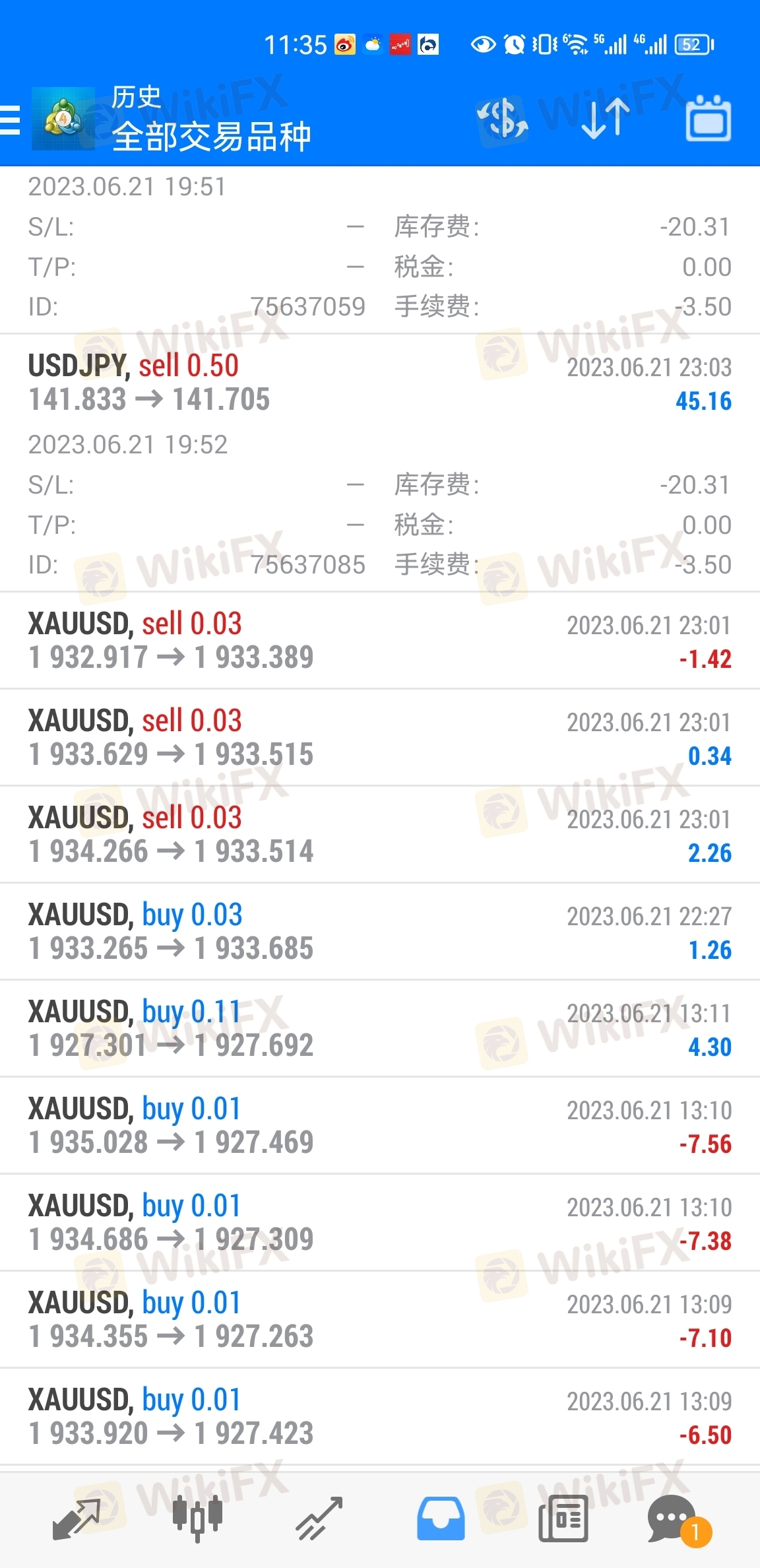This screenshot has height=1568, width=760.
Task: Change sort order with arrows icon
Action: pos(606,119)
